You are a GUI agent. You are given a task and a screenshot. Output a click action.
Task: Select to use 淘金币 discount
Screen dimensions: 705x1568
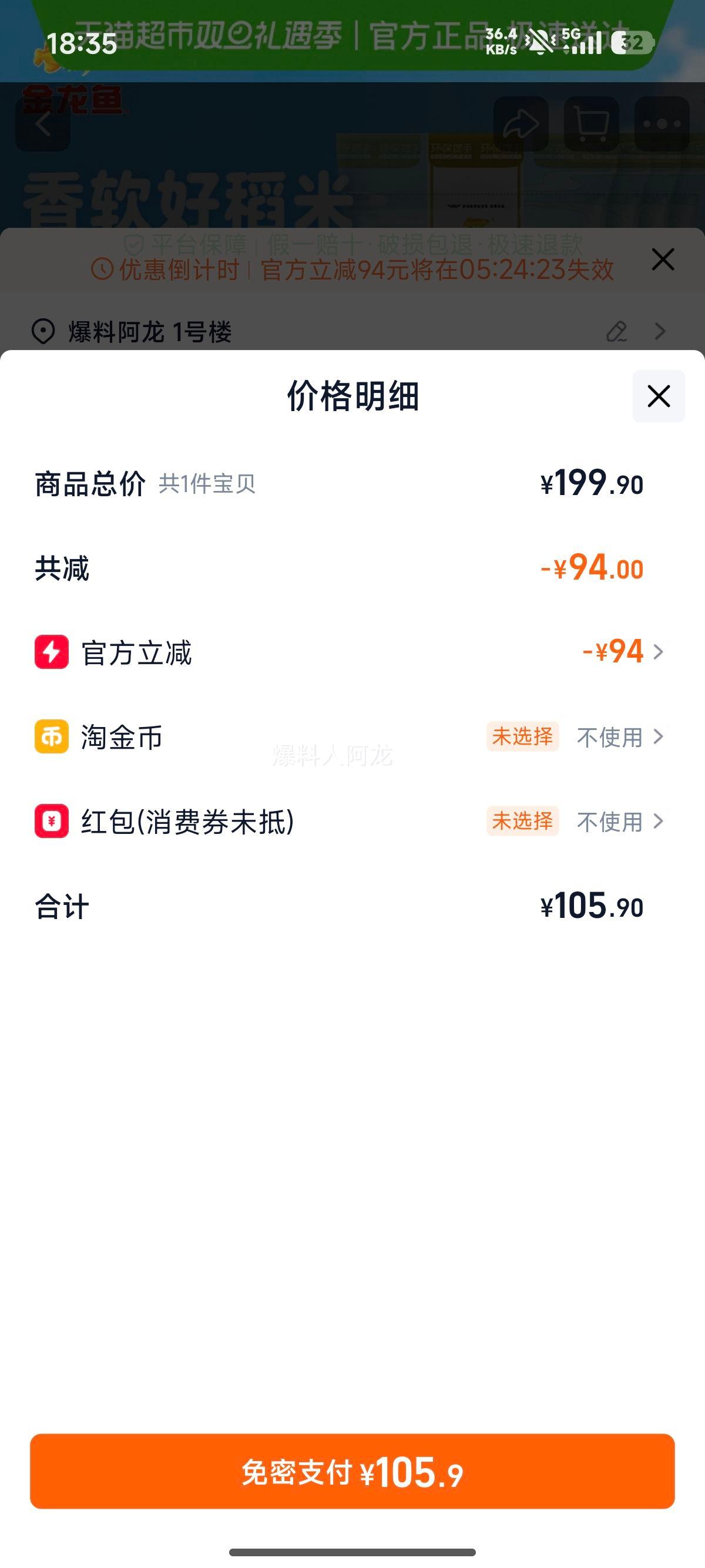(x=609, y=737)
